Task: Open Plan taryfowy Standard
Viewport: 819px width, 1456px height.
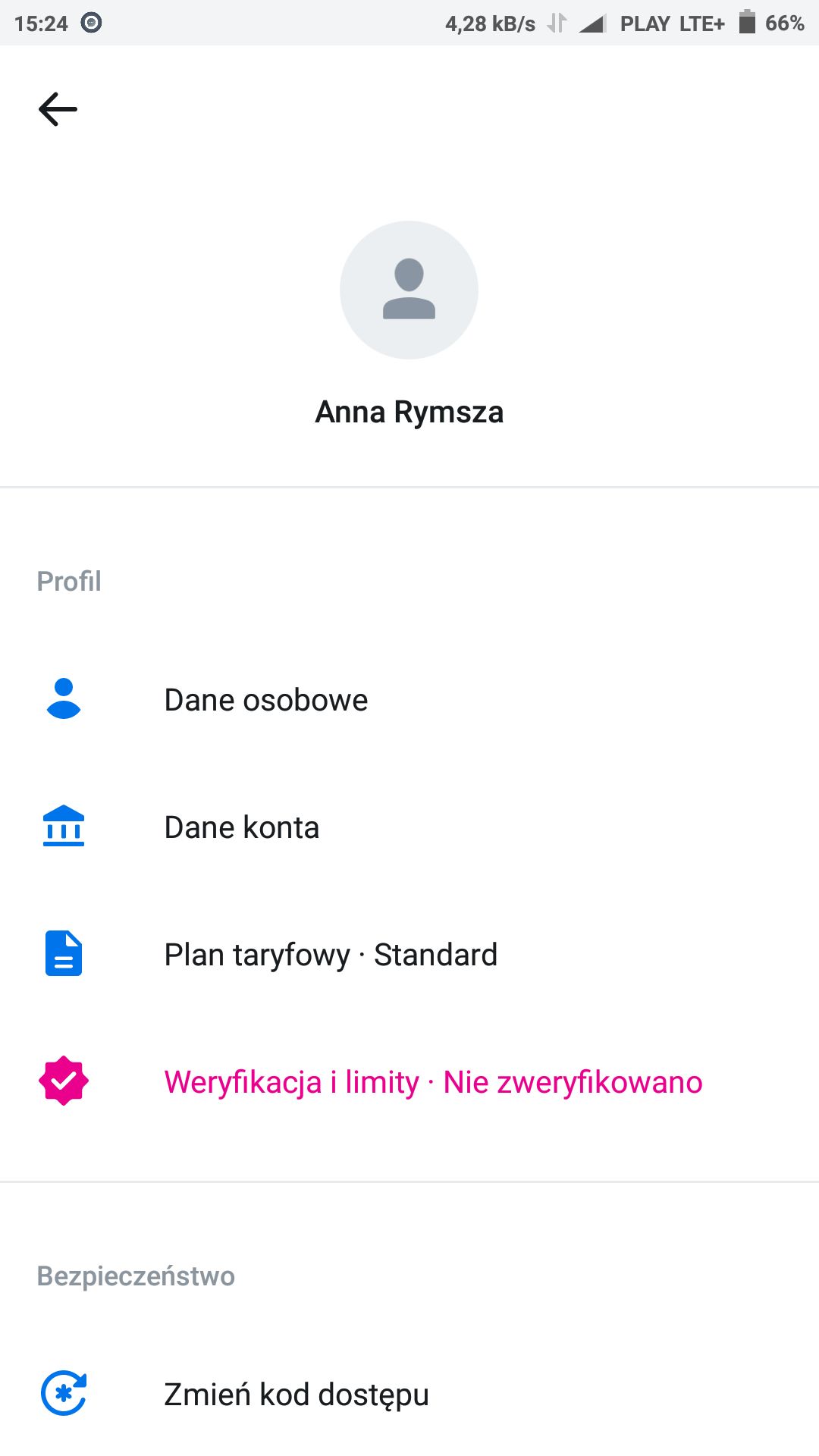Action: click(x=409, y=954)
